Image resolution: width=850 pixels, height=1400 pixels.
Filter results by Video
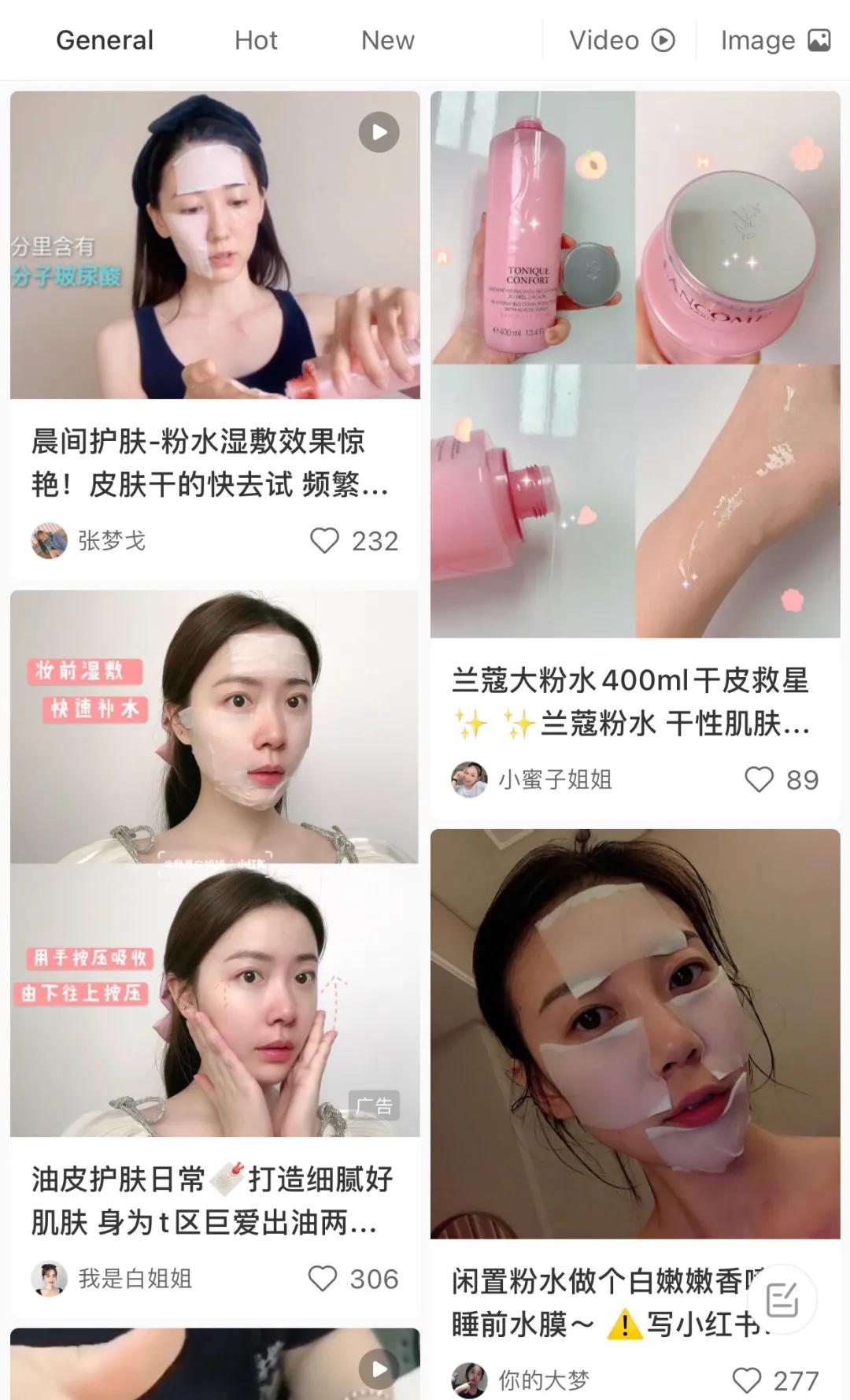tap(621, 40)
